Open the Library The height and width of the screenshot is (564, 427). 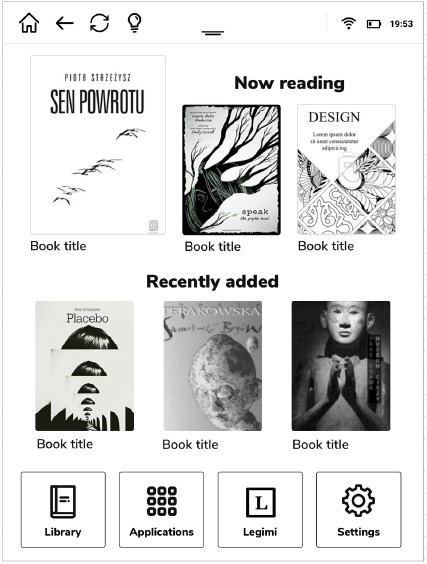tap(63, 510)
